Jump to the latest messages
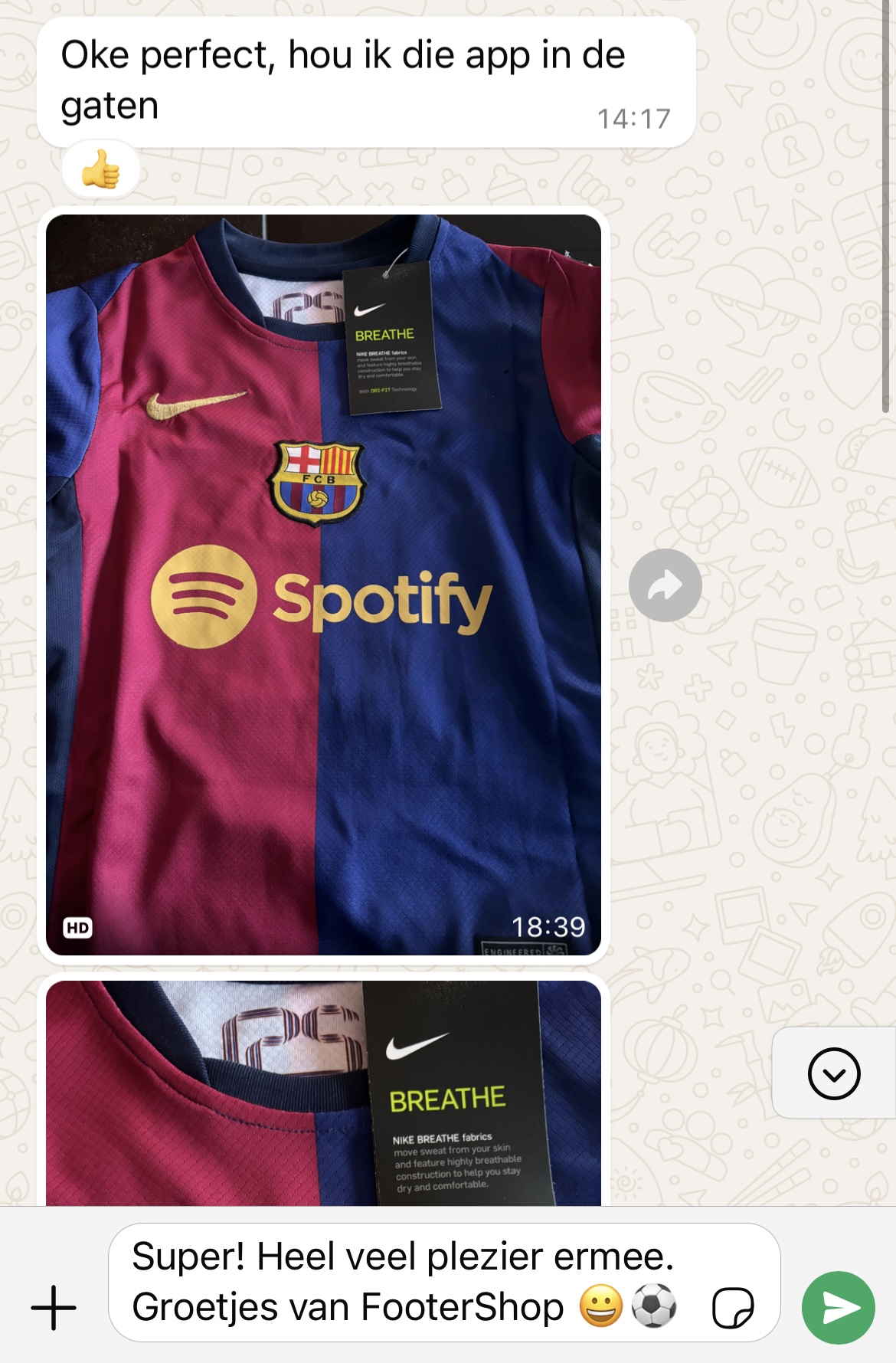 [x=833, y=1073]
